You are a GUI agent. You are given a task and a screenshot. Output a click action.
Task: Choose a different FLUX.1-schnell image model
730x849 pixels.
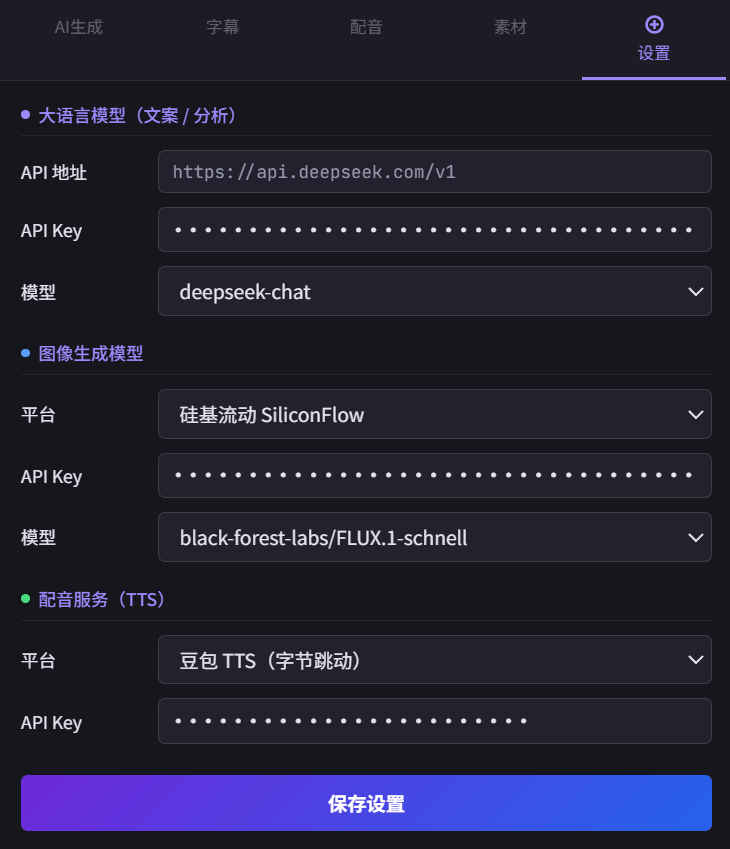pos(434,538)
